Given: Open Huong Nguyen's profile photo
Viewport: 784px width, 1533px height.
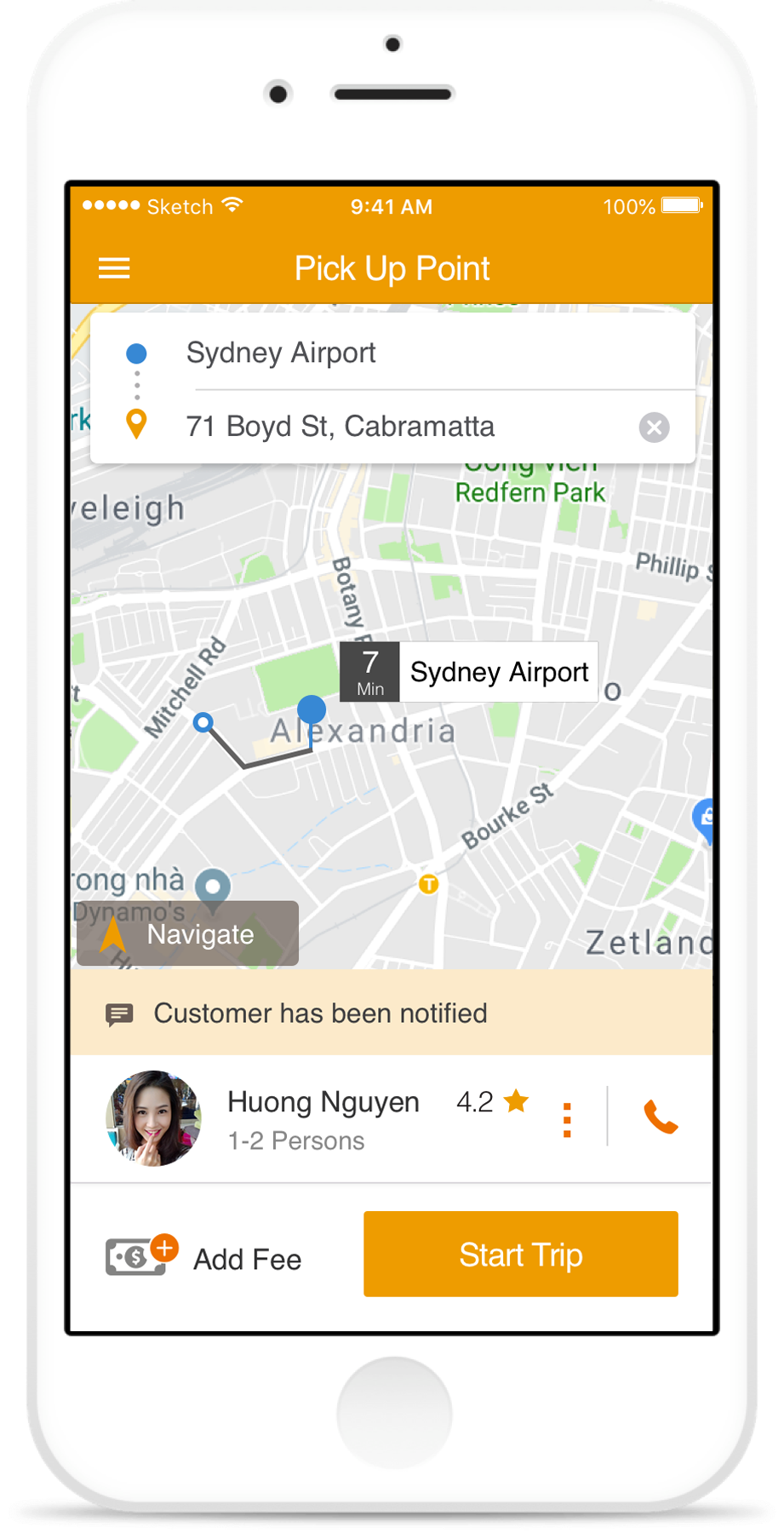Looking at the screenshot, I should pos(153,1118).
